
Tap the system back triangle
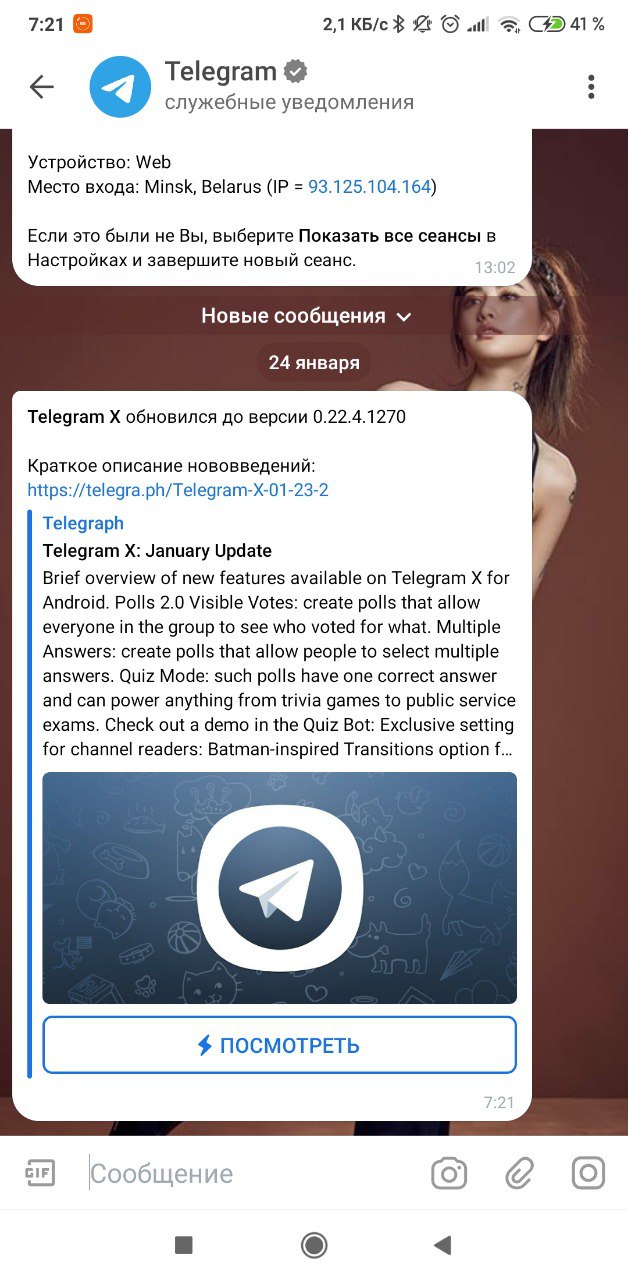pos(443,1245)
